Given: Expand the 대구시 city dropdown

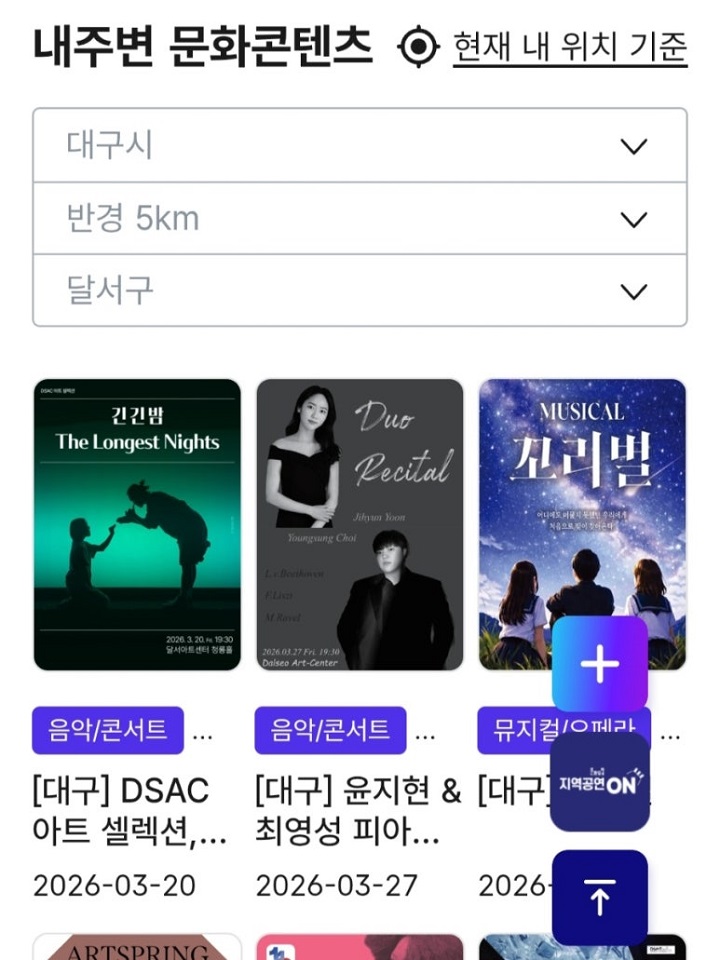Looking at the screenshot, I should pyautogui.click(x=360, y=146).
